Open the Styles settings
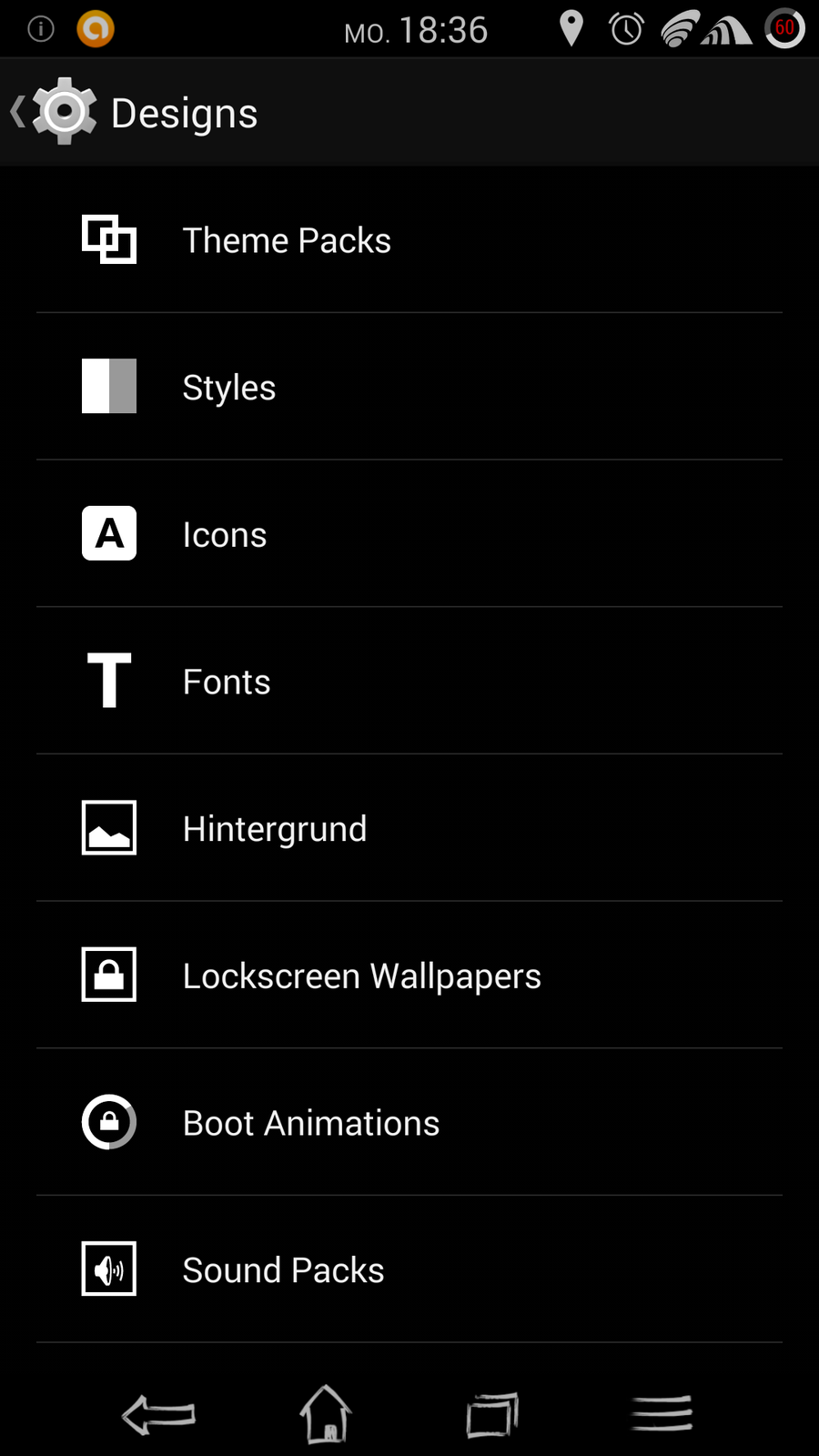Viewport: 819px width, 1456px height. (229, 388)
